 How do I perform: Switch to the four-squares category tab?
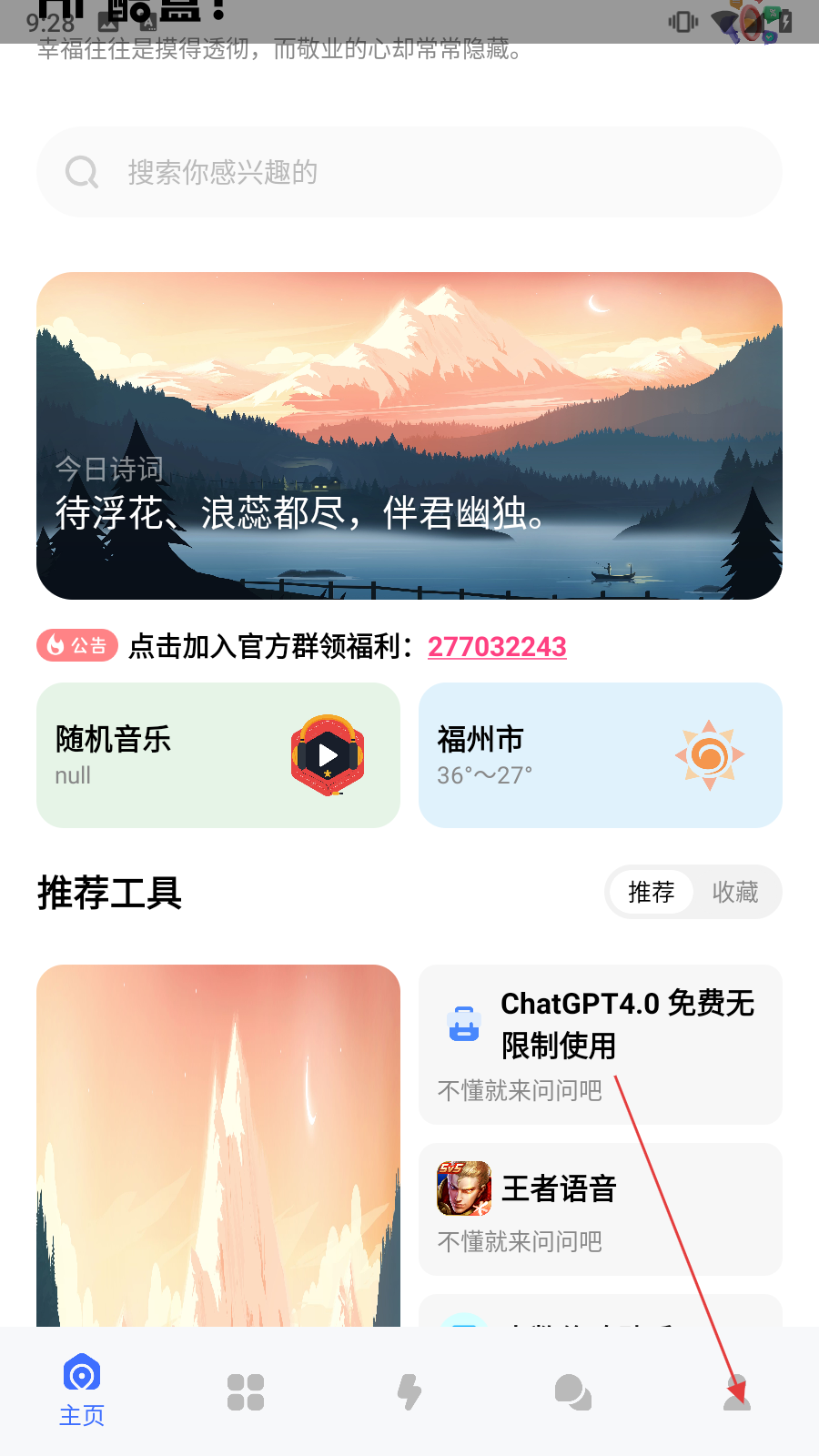point(246,1391)
